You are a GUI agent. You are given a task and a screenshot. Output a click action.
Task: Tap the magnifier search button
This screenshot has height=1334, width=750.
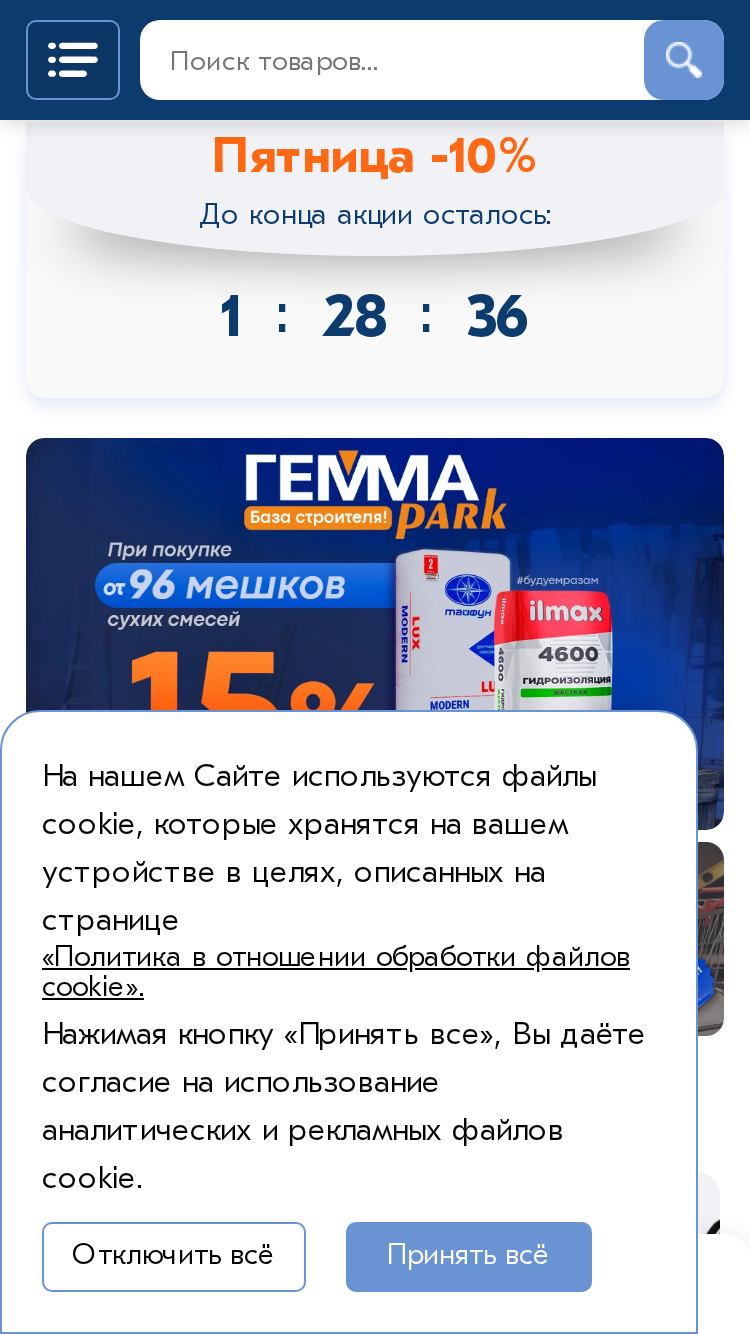pyautogui.click(x=684, y=60)
